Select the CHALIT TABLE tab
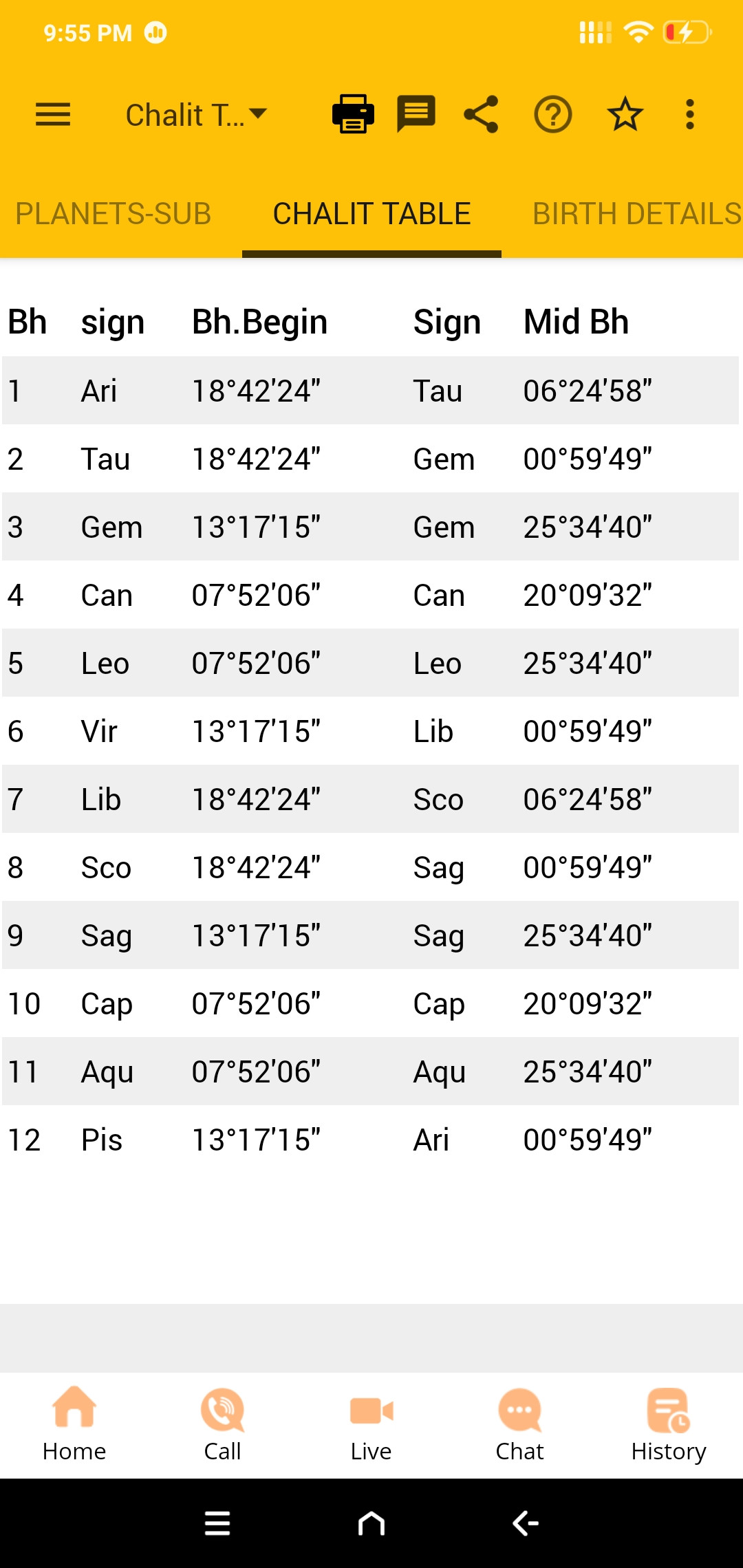The height and width of the screenshot is (1568, 743). (371, 214)
